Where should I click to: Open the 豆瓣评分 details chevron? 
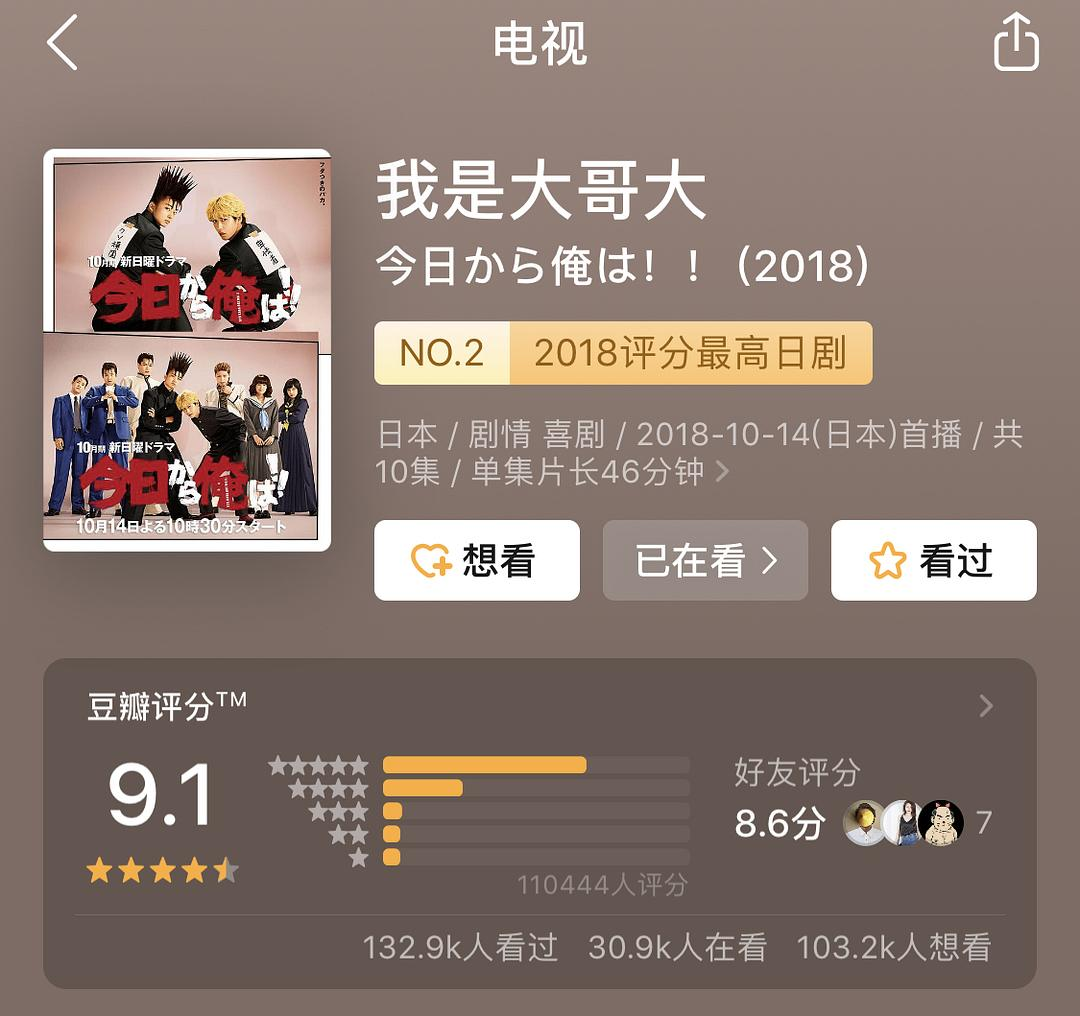point(986,707)
